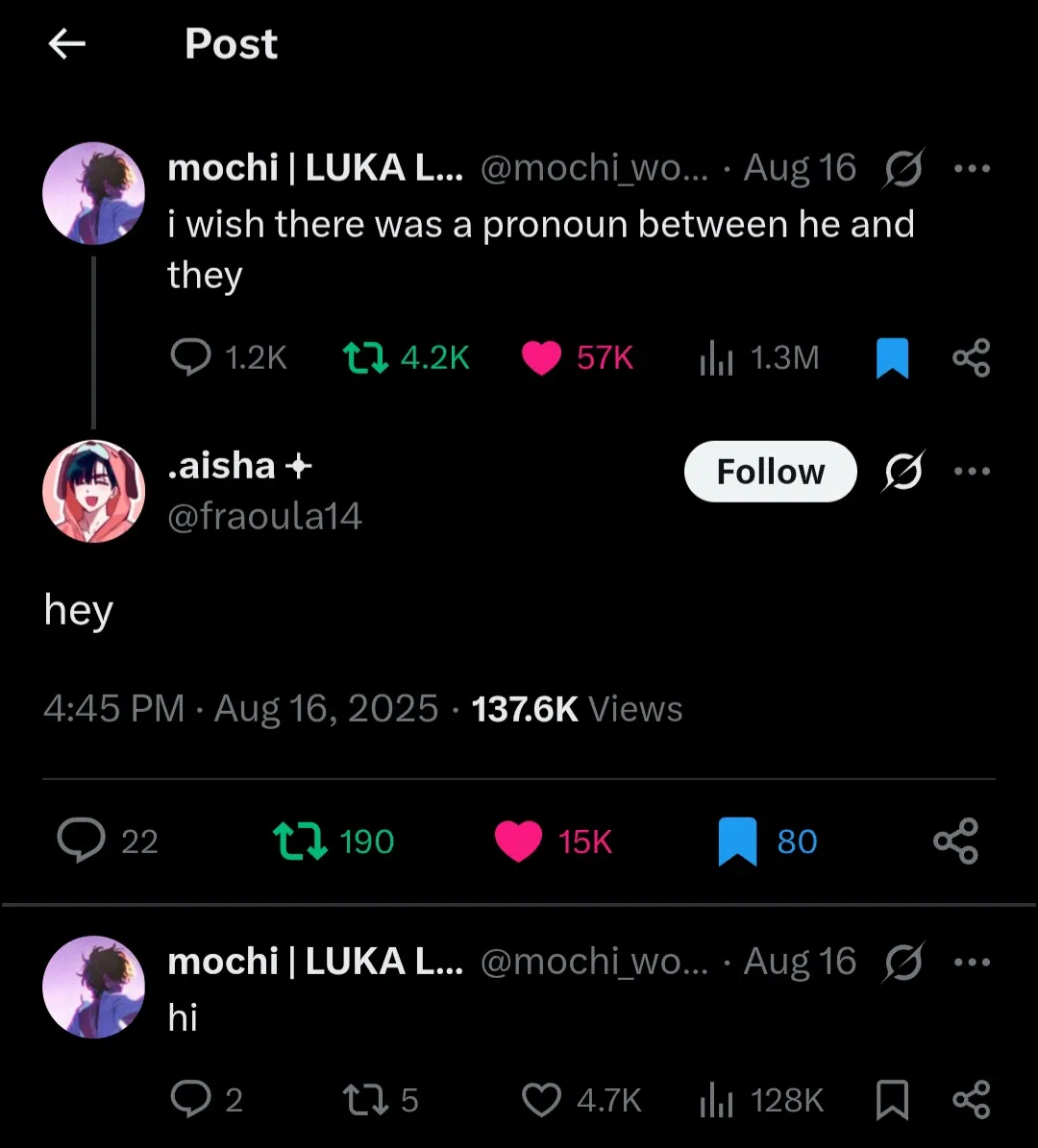Open the share menu for mochi's 'hi' reply
The width and height of the screenshot is (1038, 1148).
972,1100
